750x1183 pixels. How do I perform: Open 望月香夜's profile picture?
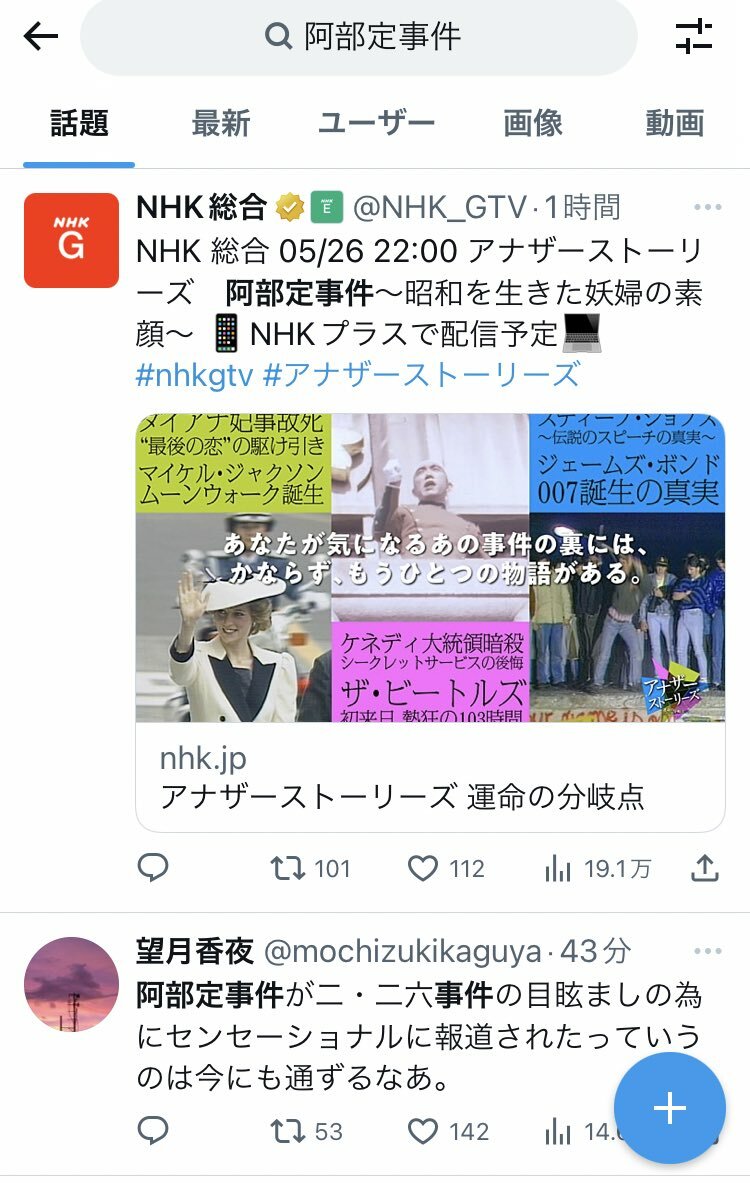tap(71, 983)
